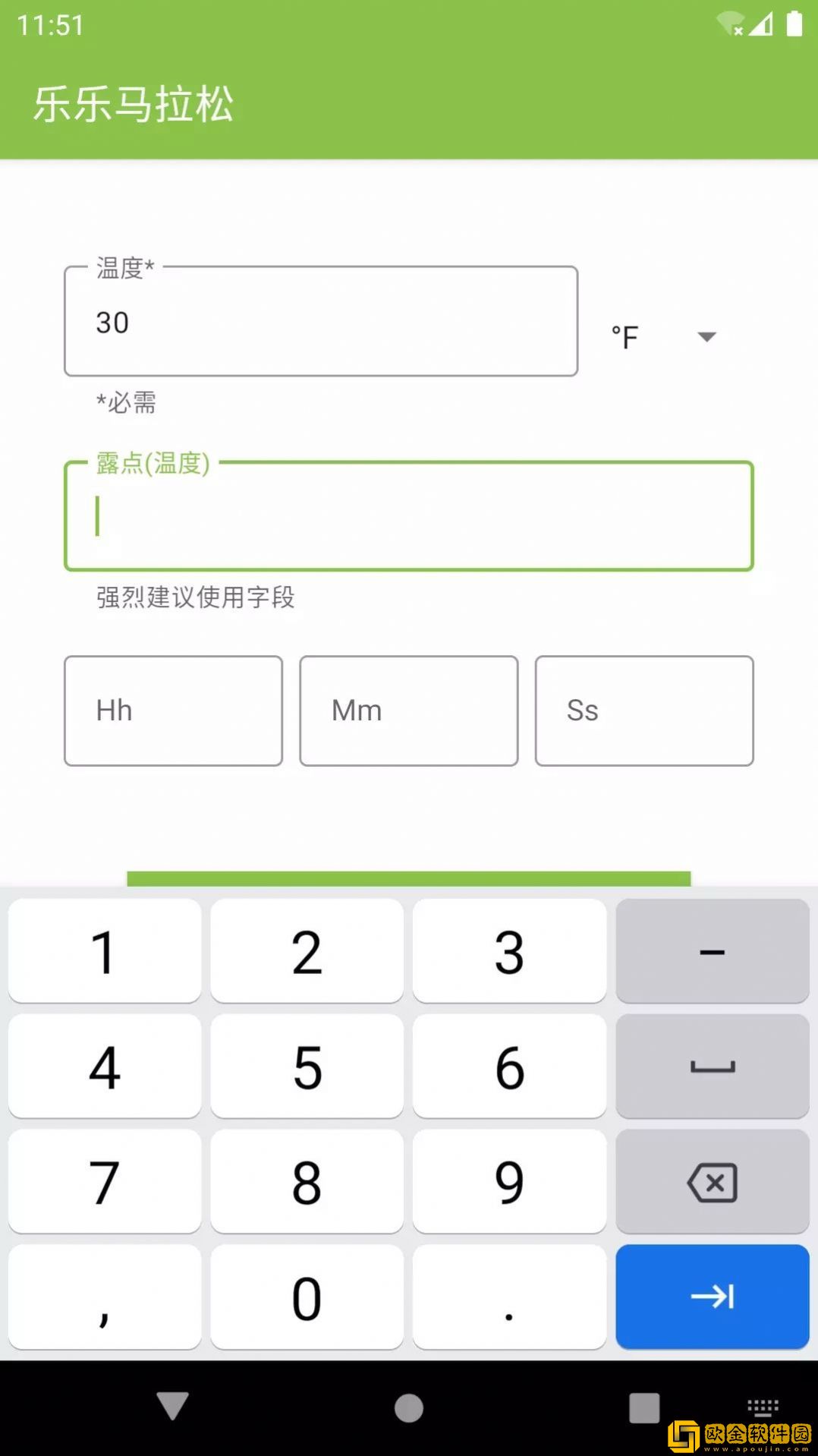Tap the 露点(温度) dew point field
Viewport: 818px width, 1456px height.
(409, 516)
